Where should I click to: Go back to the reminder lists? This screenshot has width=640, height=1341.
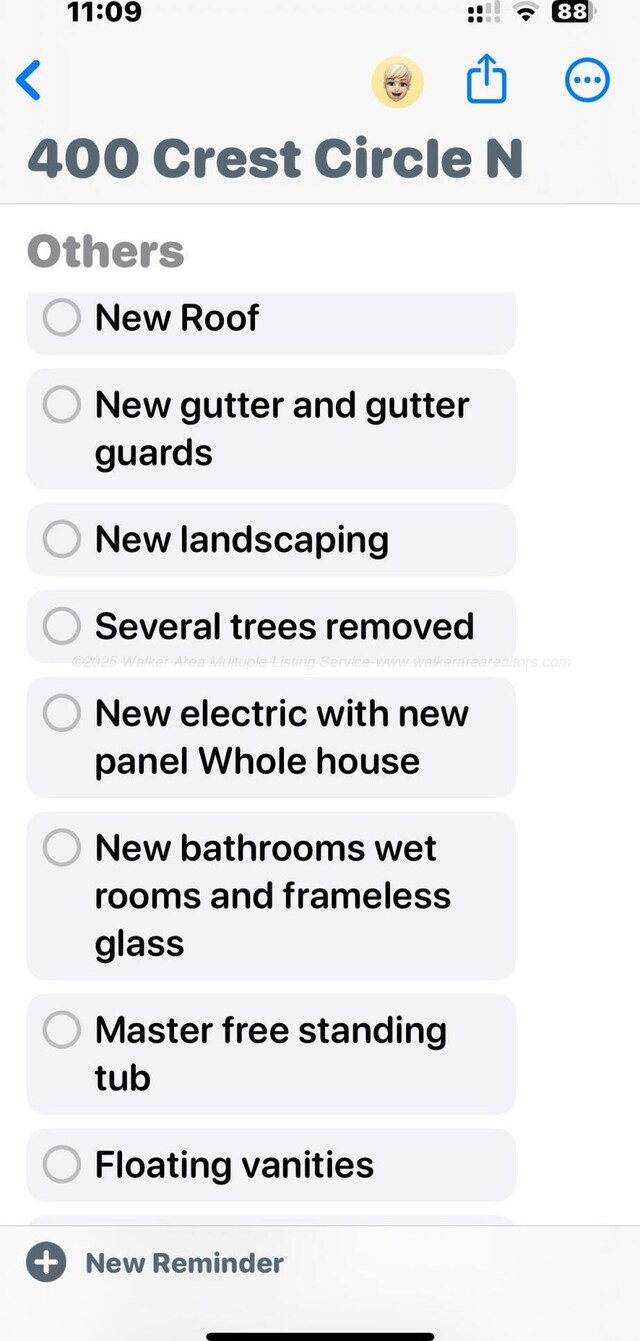(29, 81)
